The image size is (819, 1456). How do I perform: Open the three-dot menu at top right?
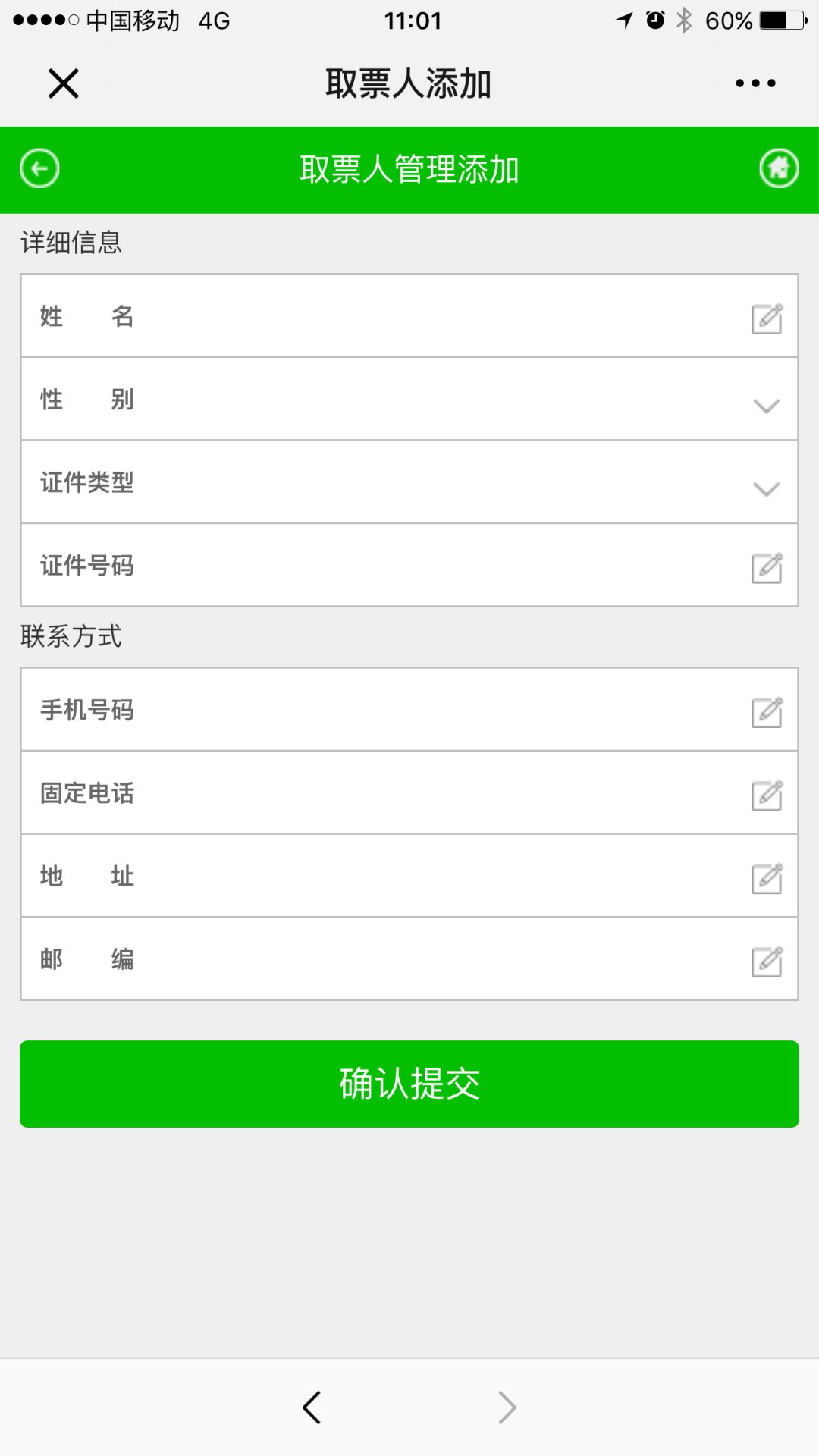point(755,83)
